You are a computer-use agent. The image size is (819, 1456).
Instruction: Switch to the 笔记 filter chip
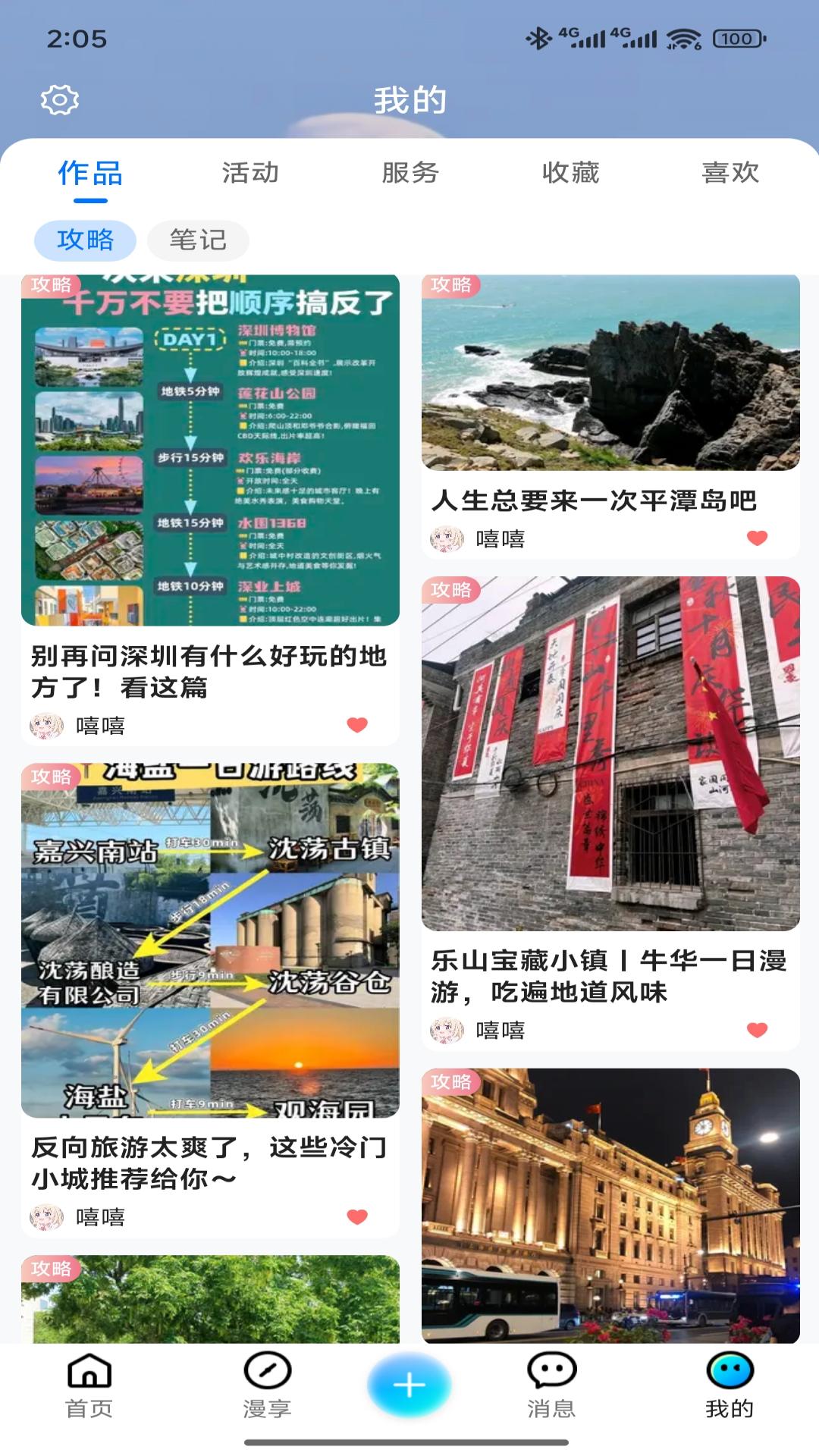coord(199,240)
